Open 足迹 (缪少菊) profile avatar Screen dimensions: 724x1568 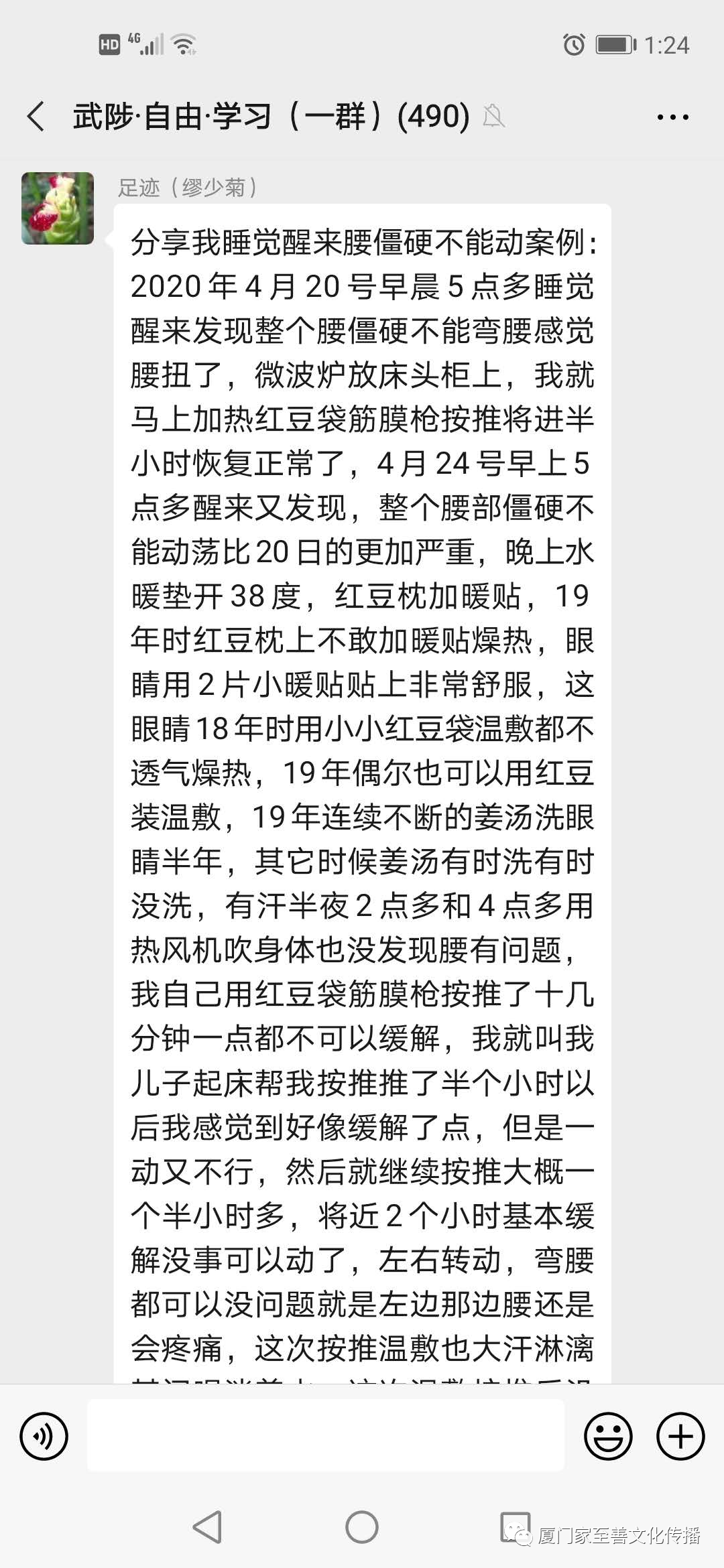pyautogui.click(x=58, y=208)
